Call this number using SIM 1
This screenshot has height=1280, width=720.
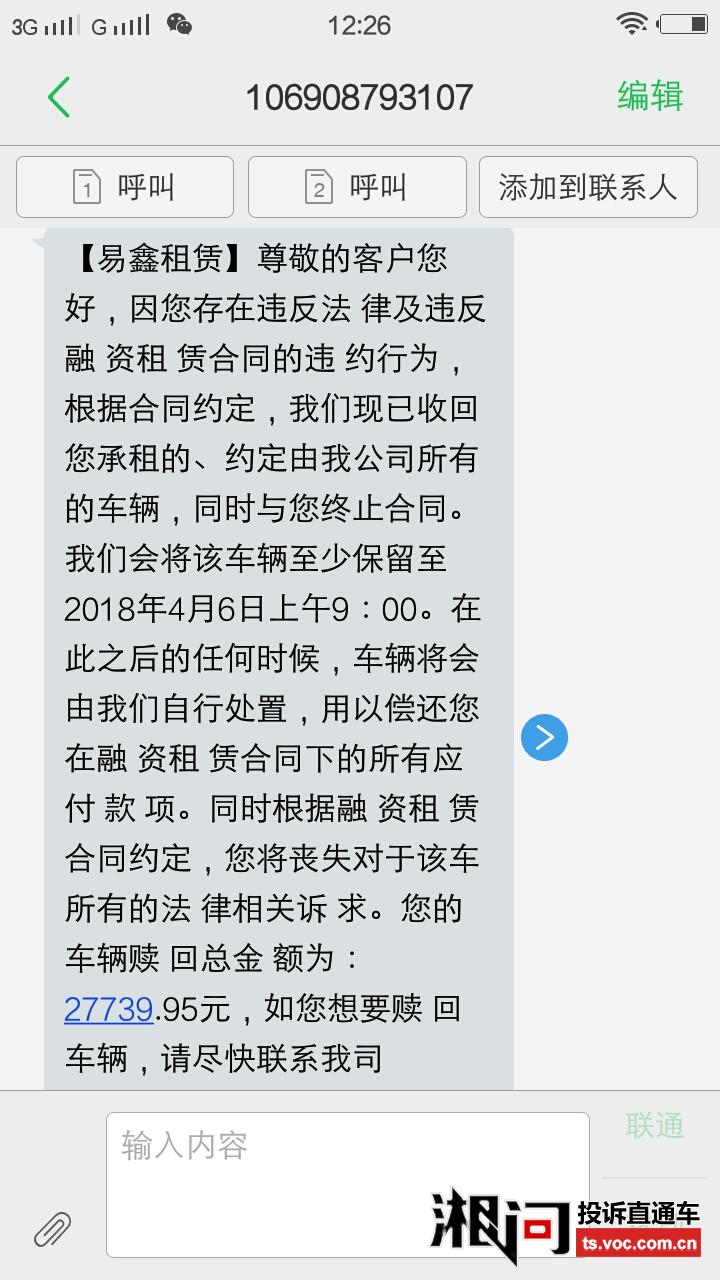tap(125, 187)
